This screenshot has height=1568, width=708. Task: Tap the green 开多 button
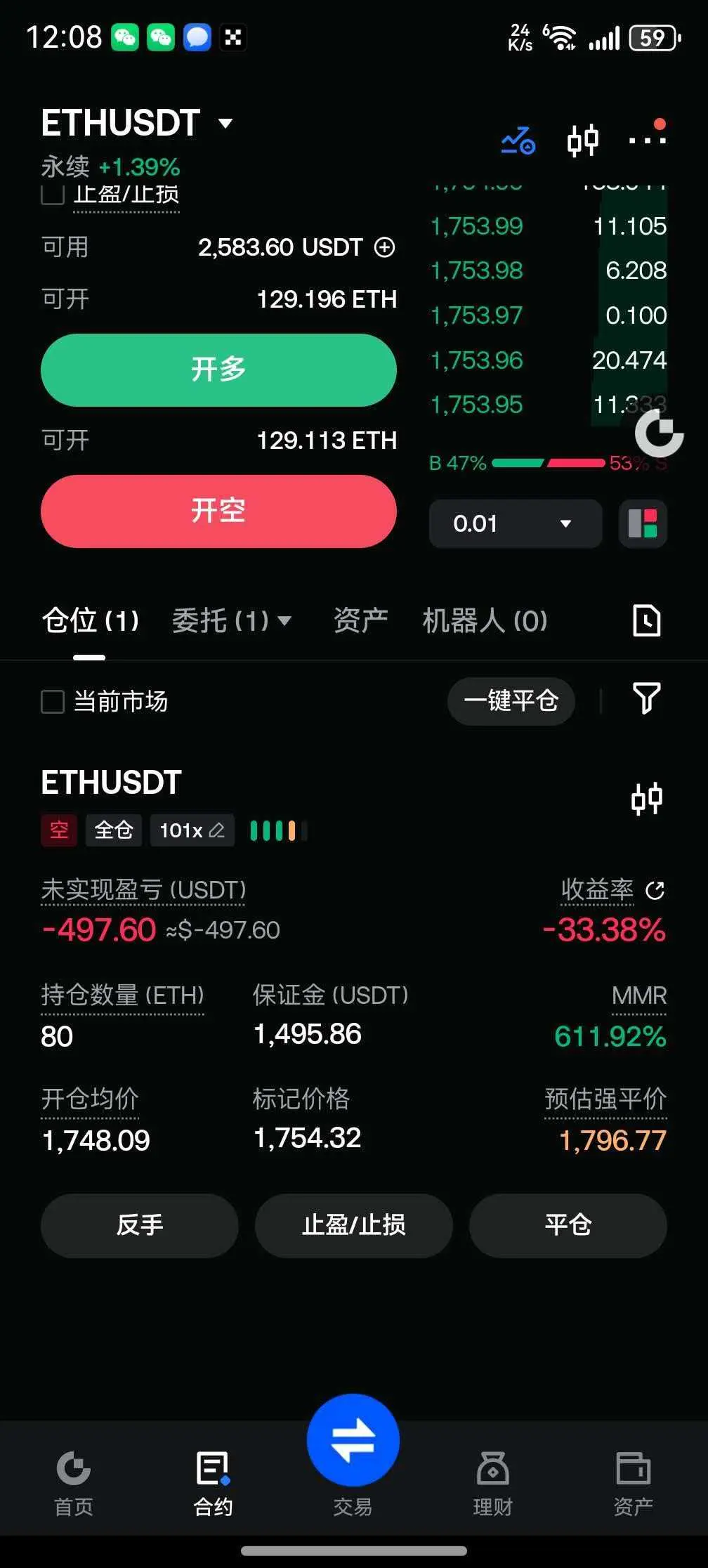(218, 370)
